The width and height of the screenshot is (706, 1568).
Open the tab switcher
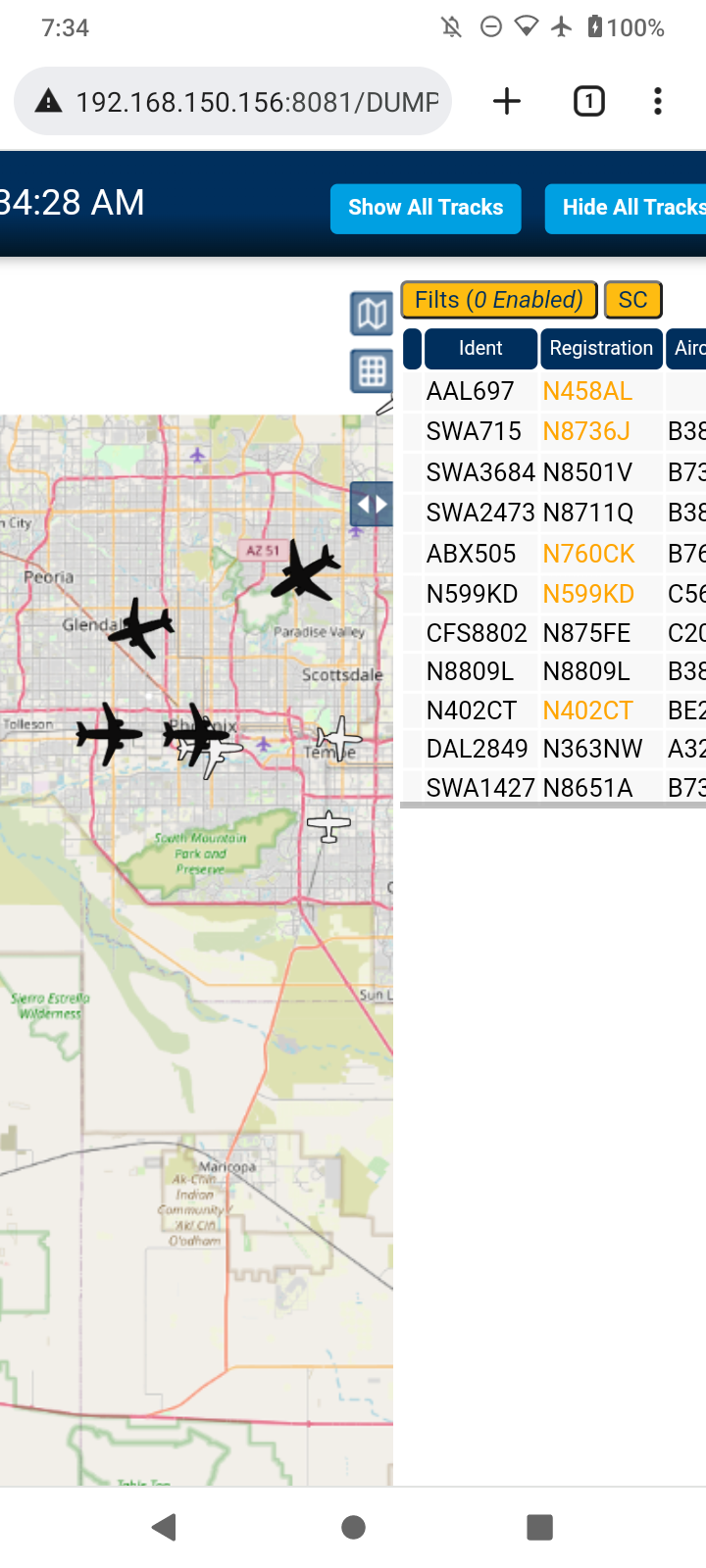click(x=588, y=101)
